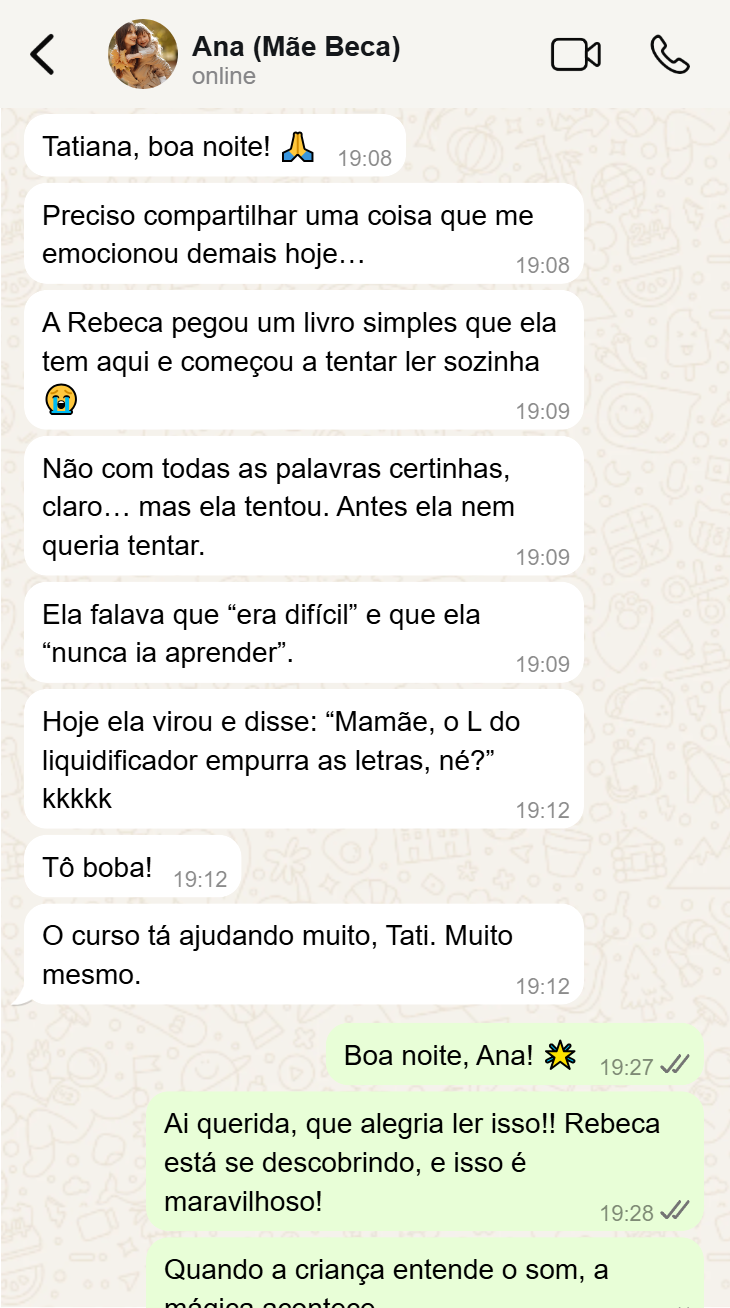Start a voice call with Ana
The height and width of the screenshot is (1308, 730).
669,54
